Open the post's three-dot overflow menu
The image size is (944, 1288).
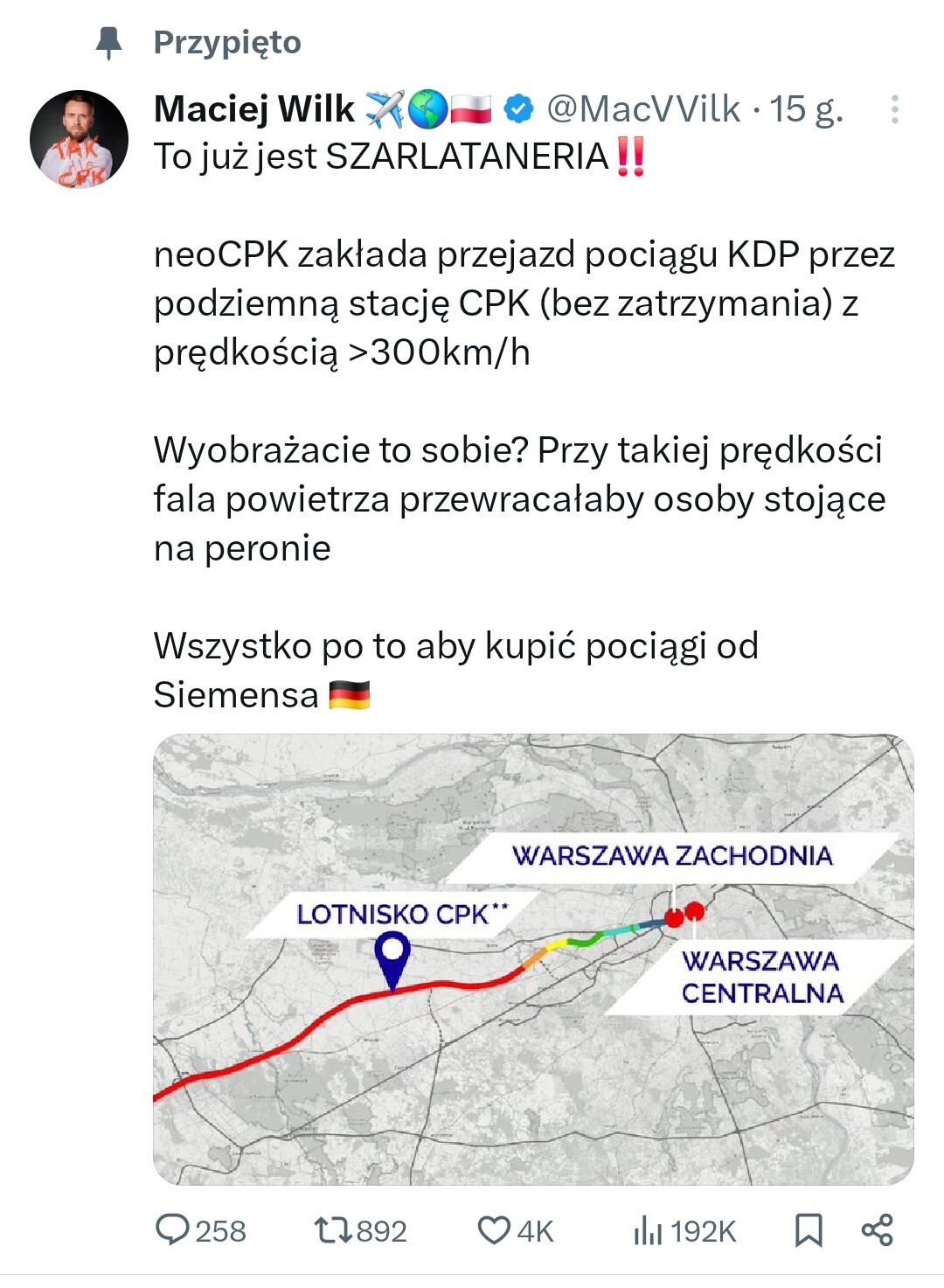pos(894,109)
